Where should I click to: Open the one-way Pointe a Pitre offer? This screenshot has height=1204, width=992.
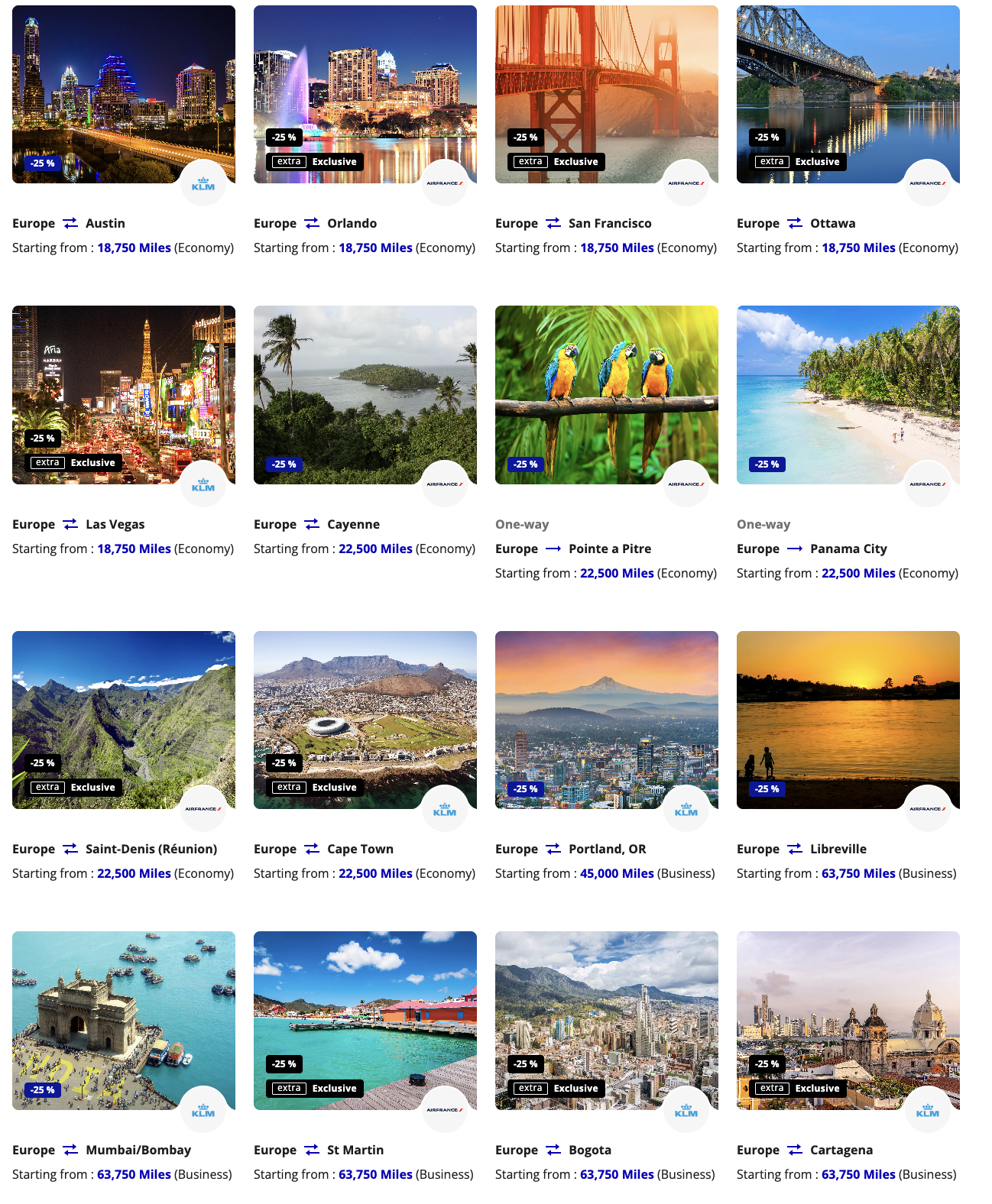tap(607, 395)
